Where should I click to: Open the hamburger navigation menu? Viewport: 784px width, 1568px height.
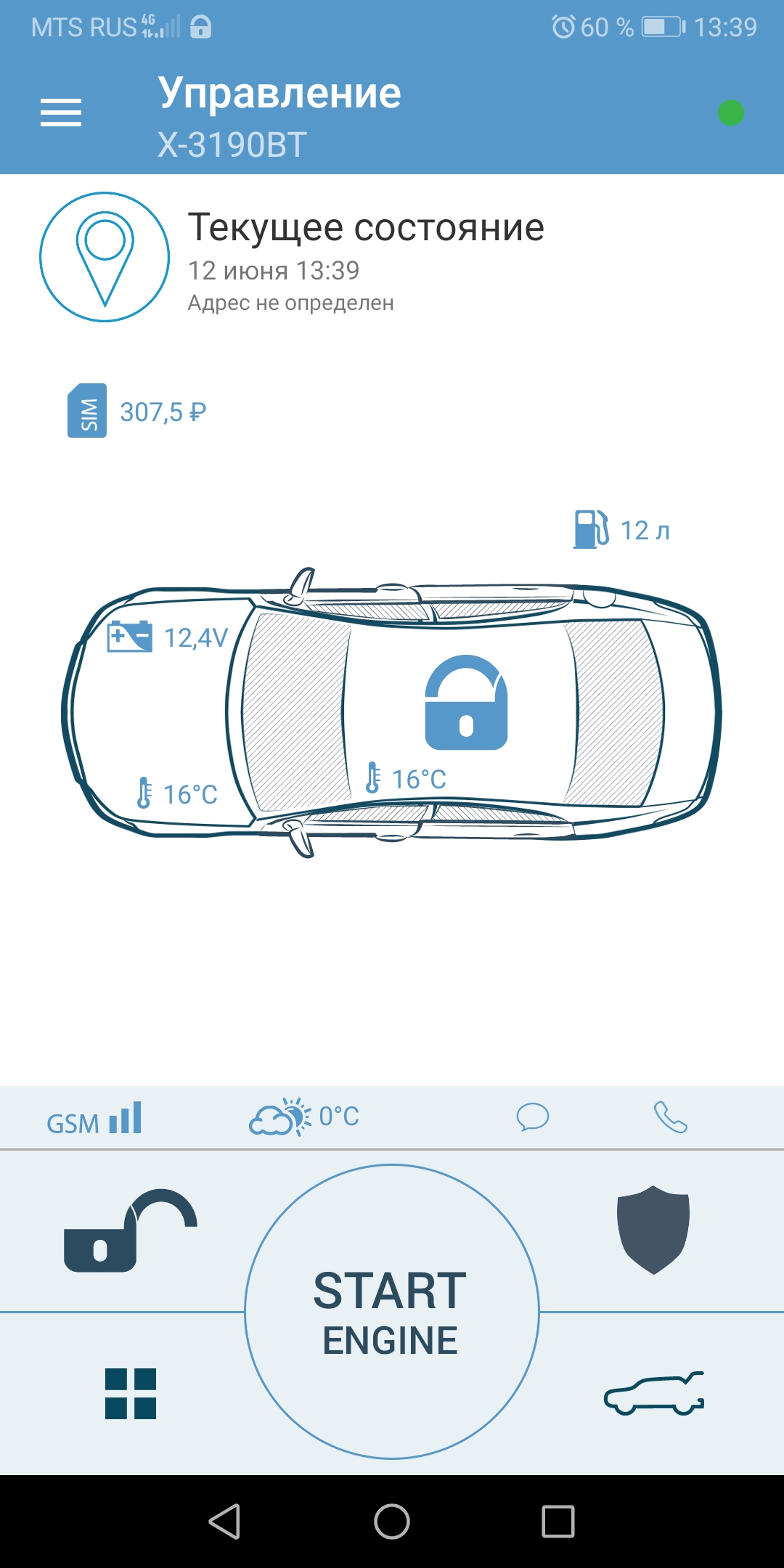tap(61, 113)
